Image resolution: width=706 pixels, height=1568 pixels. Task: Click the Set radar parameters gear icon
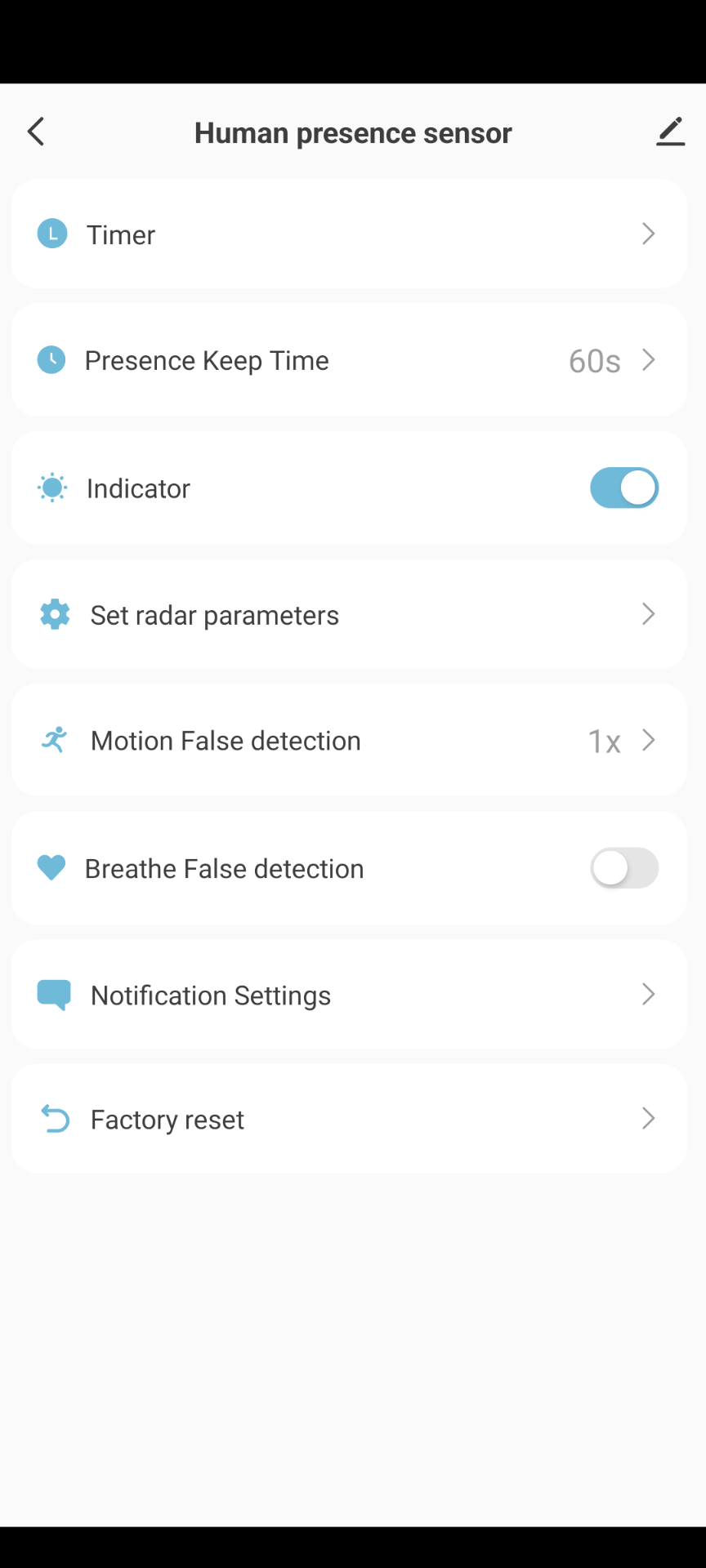tap(54, 614)
